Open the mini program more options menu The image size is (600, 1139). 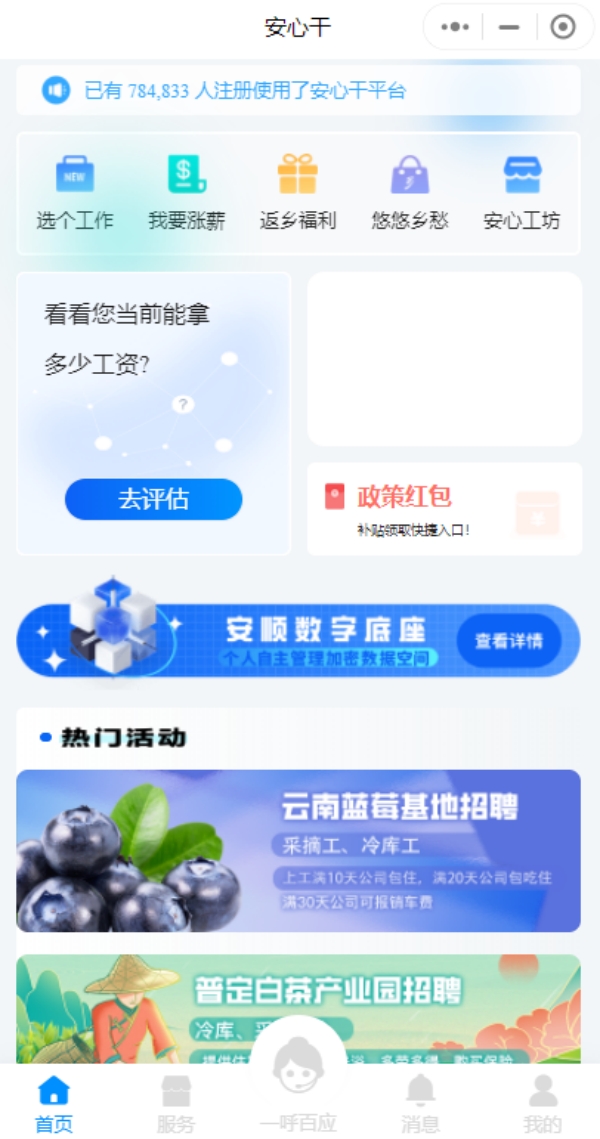click(x=455, y=27)
